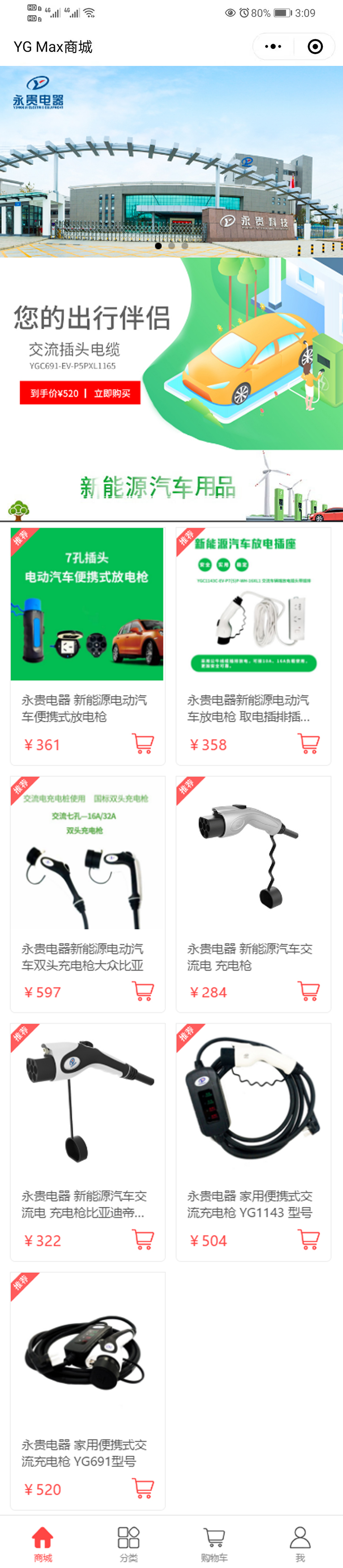Go to the 我 profile tab
Screen dimensions: 343x1568
coord(300,1543)
